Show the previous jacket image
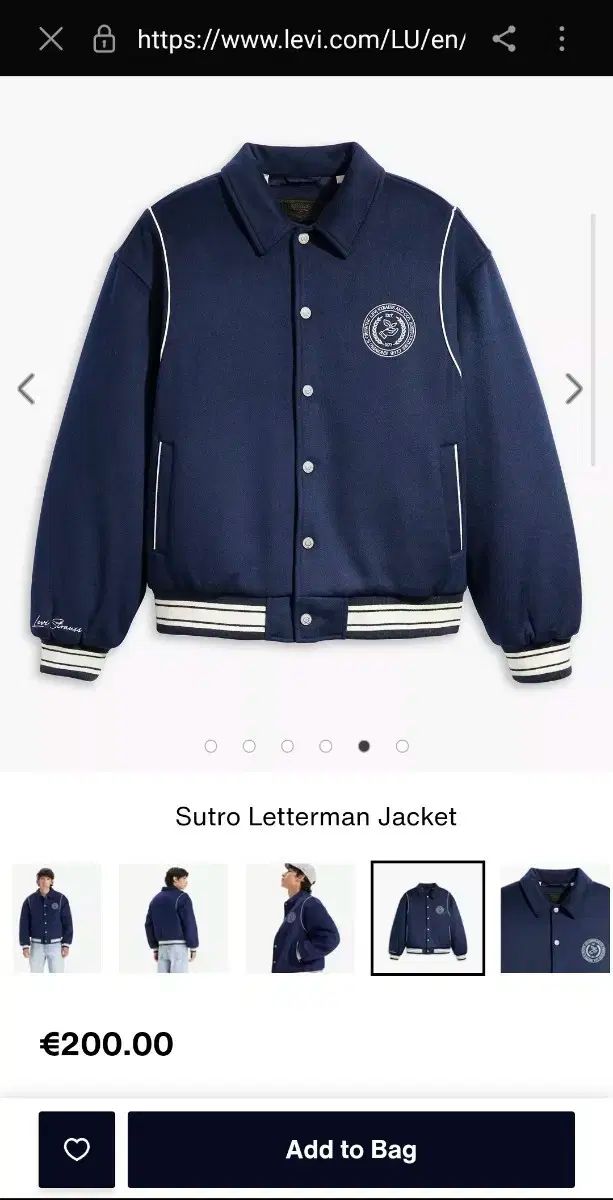 26,389
